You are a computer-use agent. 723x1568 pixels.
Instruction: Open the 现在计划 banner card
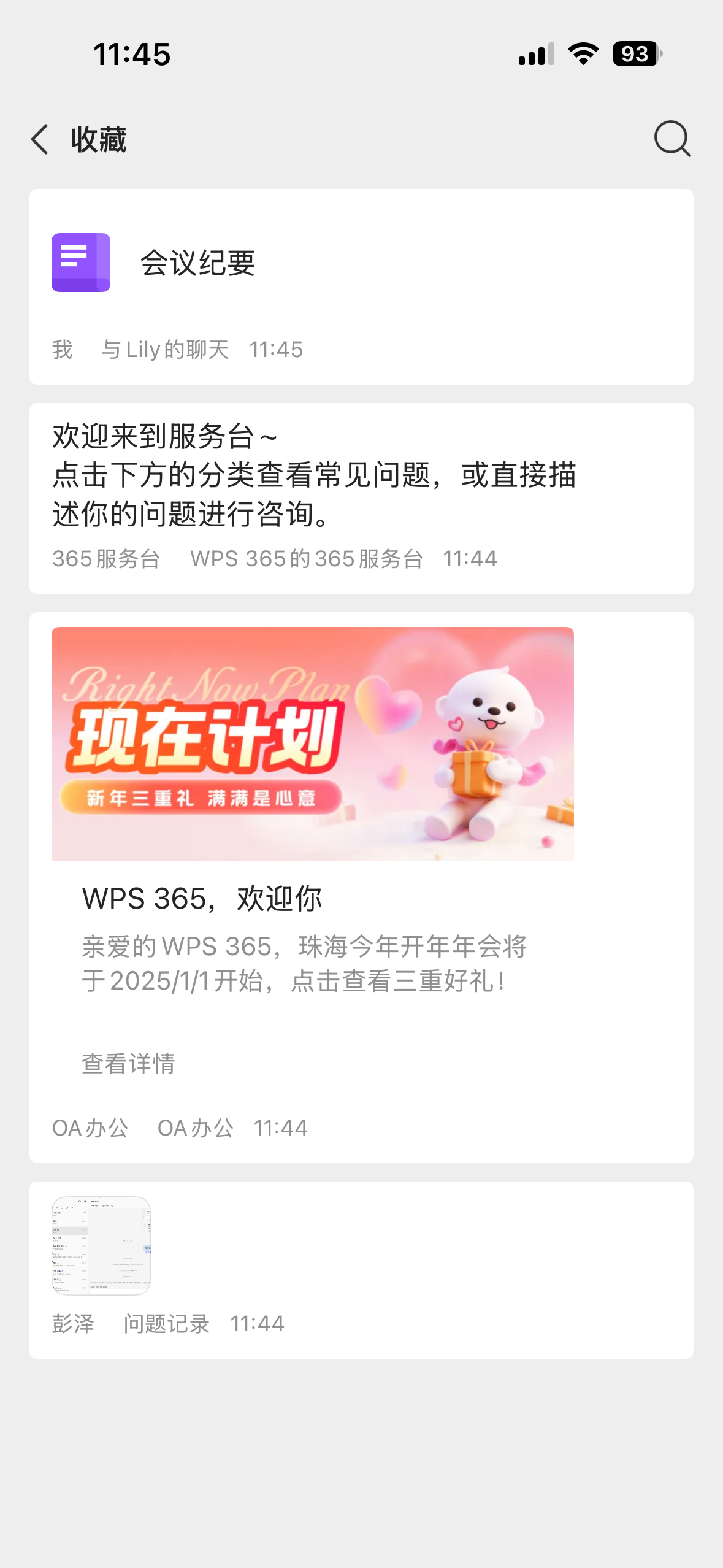tap(312, 744)
